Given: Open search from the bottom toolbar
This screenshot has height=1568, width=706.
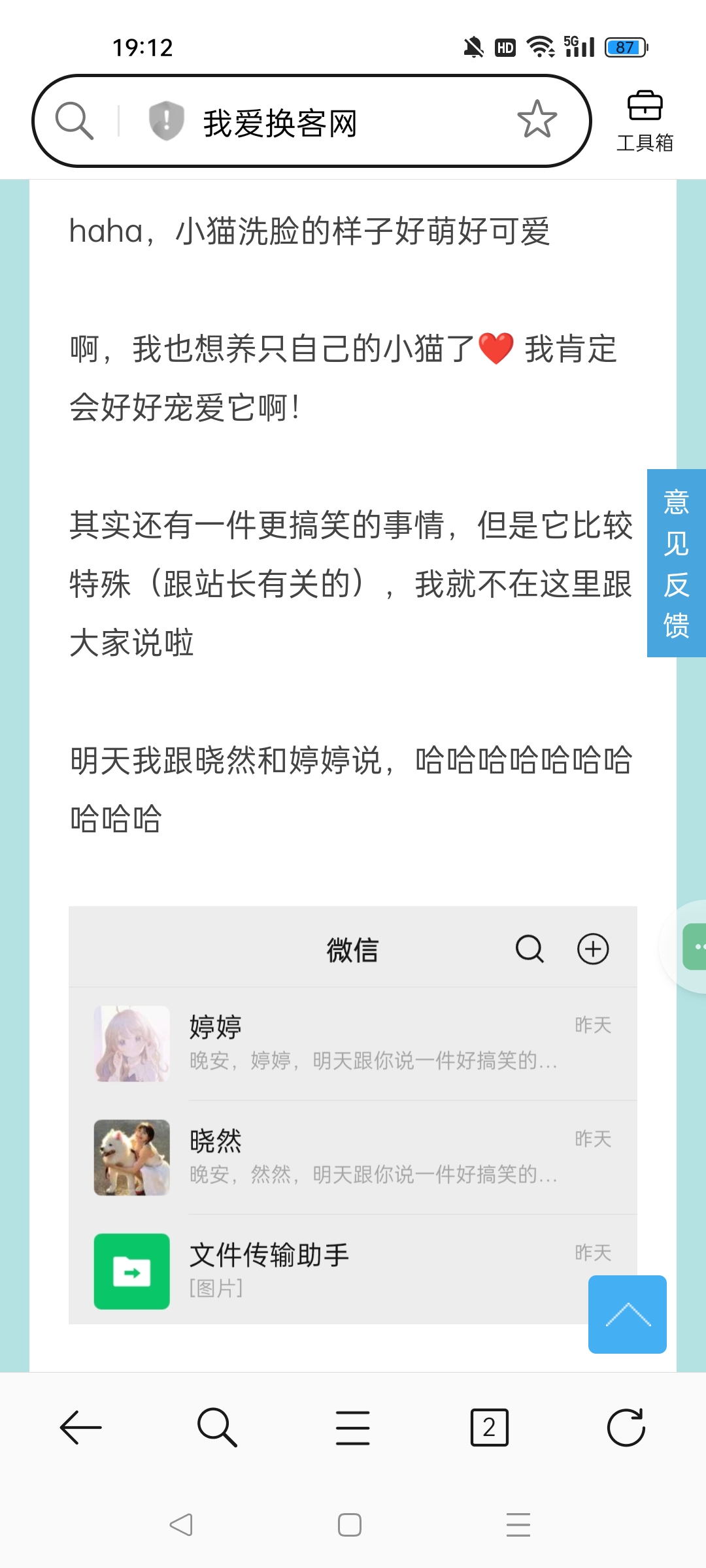Looking at the screenshot, I should (x=216, y=1428).
